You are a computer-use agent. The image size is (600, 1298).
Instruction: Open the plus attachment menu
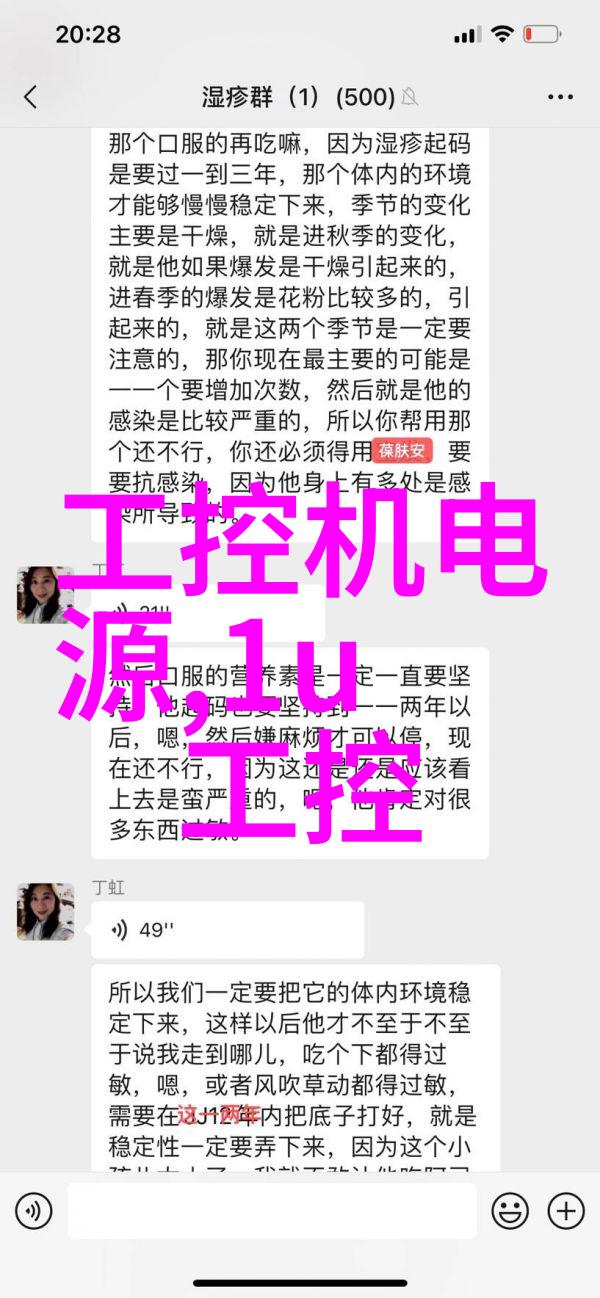coord(566,1212)
